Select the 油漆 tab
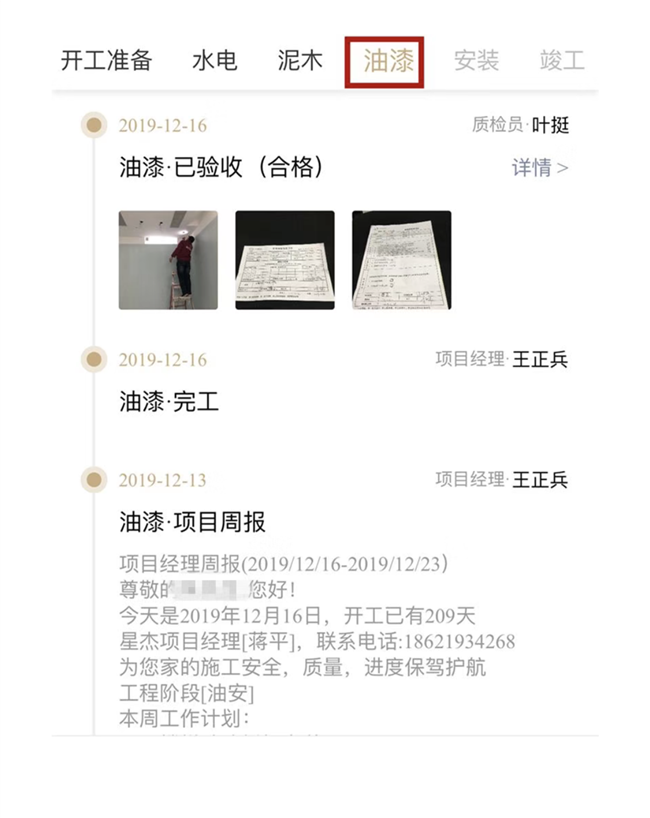 pyautogui.click(x=386, y=61)
